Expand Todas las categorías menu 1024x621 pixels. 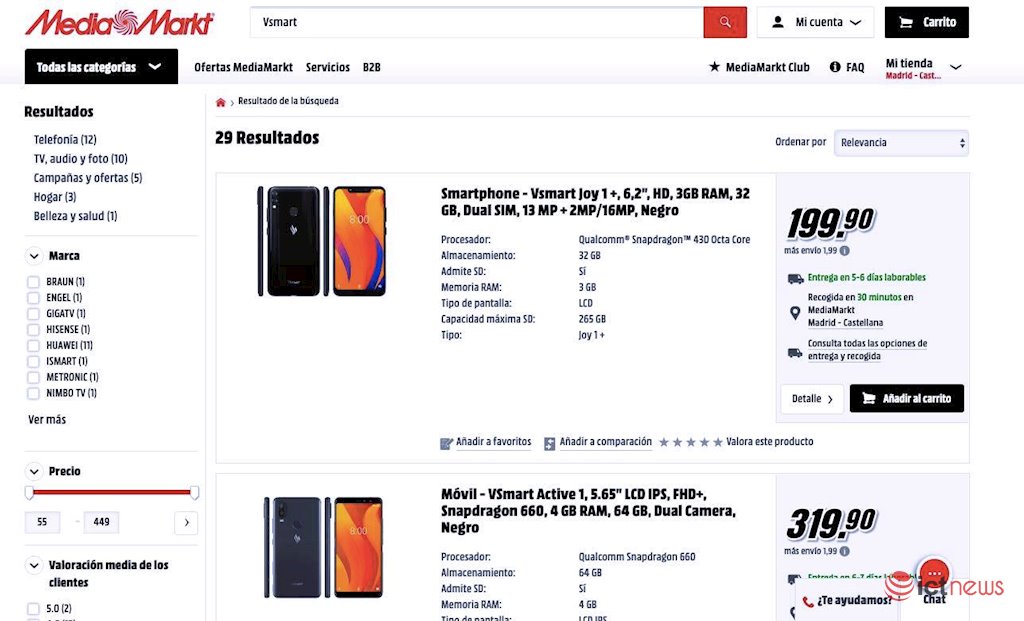click(x=101, y=67)
